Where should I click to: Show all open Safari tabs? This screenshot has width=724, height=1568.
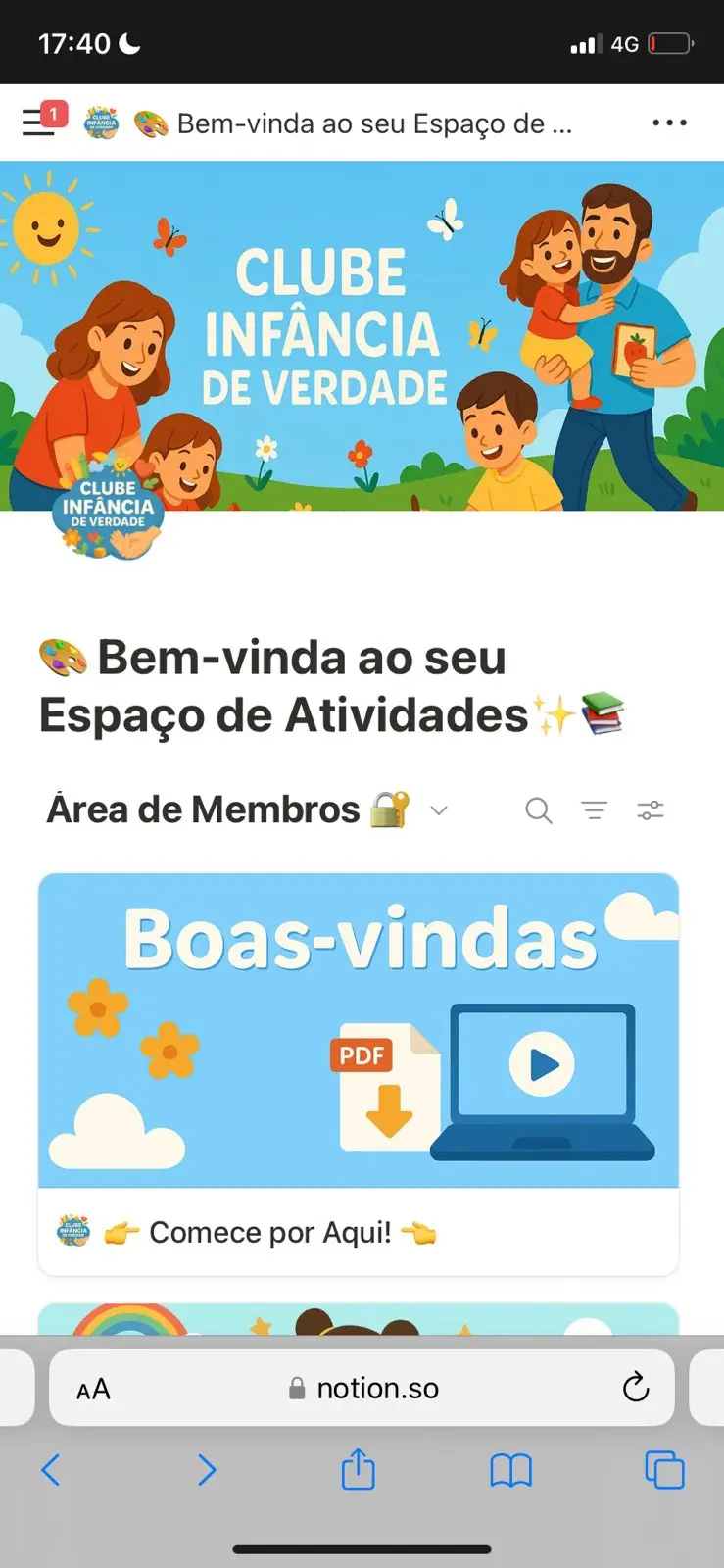point(664,1470)
